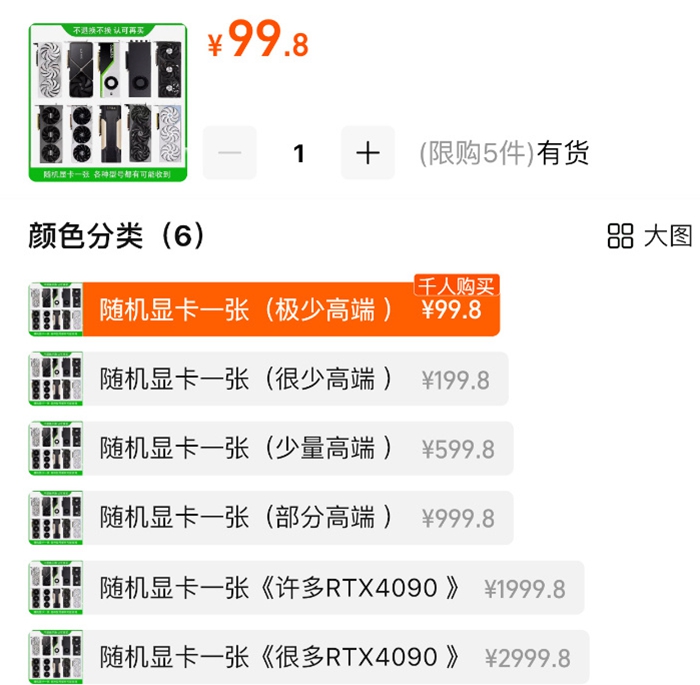Choose the 很少高端 option at ¥199.8
Screen dimensions: 700x685
268,379
